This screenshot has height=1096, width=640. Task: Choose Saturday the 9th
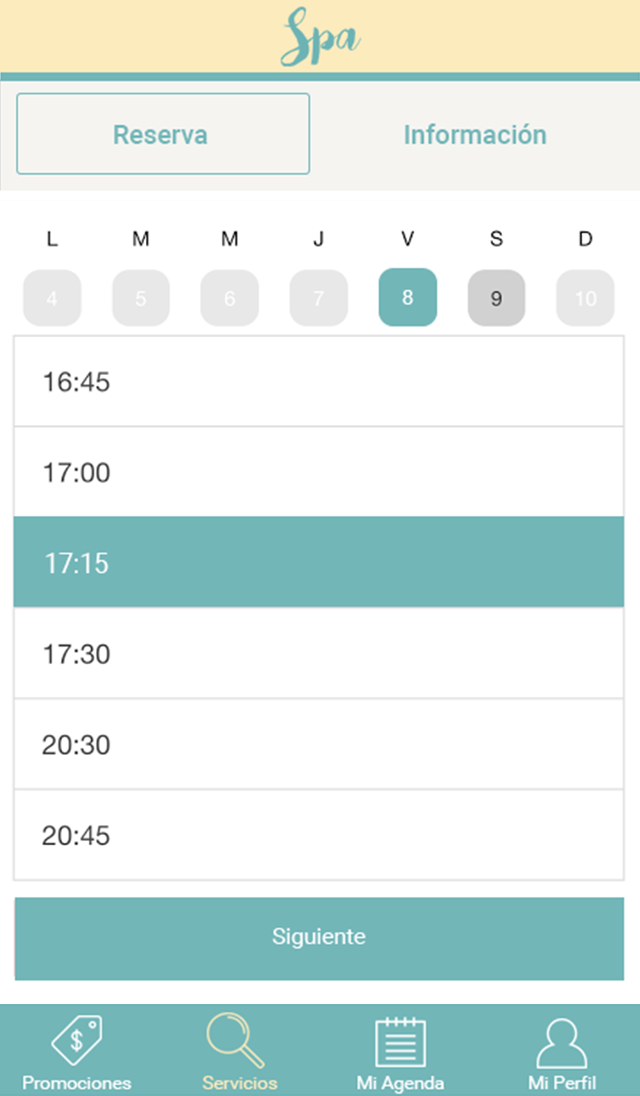[x=496, y=297]
